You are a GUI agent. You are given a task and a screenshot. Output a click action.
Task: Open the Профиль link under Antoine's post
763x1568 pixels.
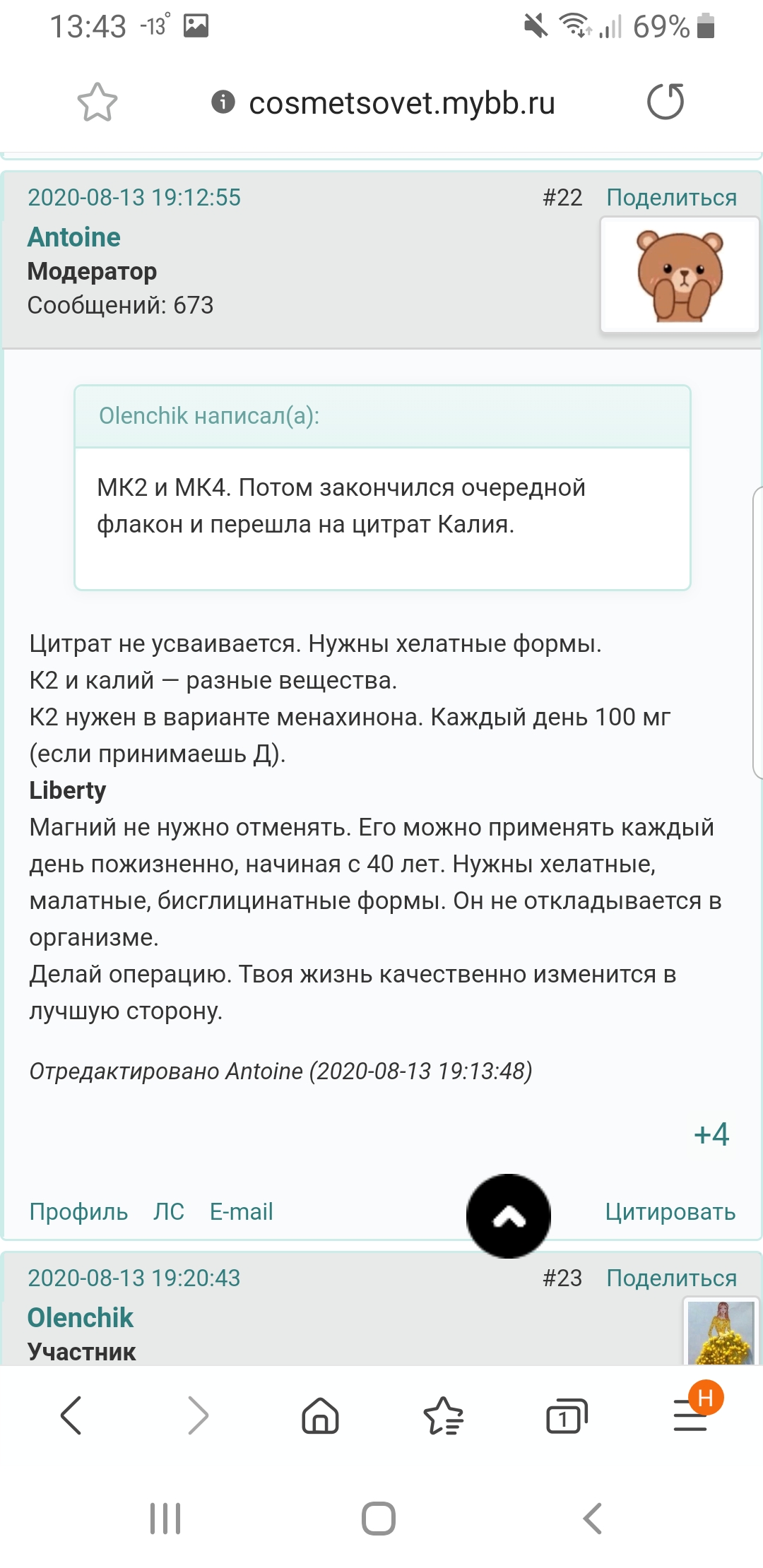[x=78, y=1211]
